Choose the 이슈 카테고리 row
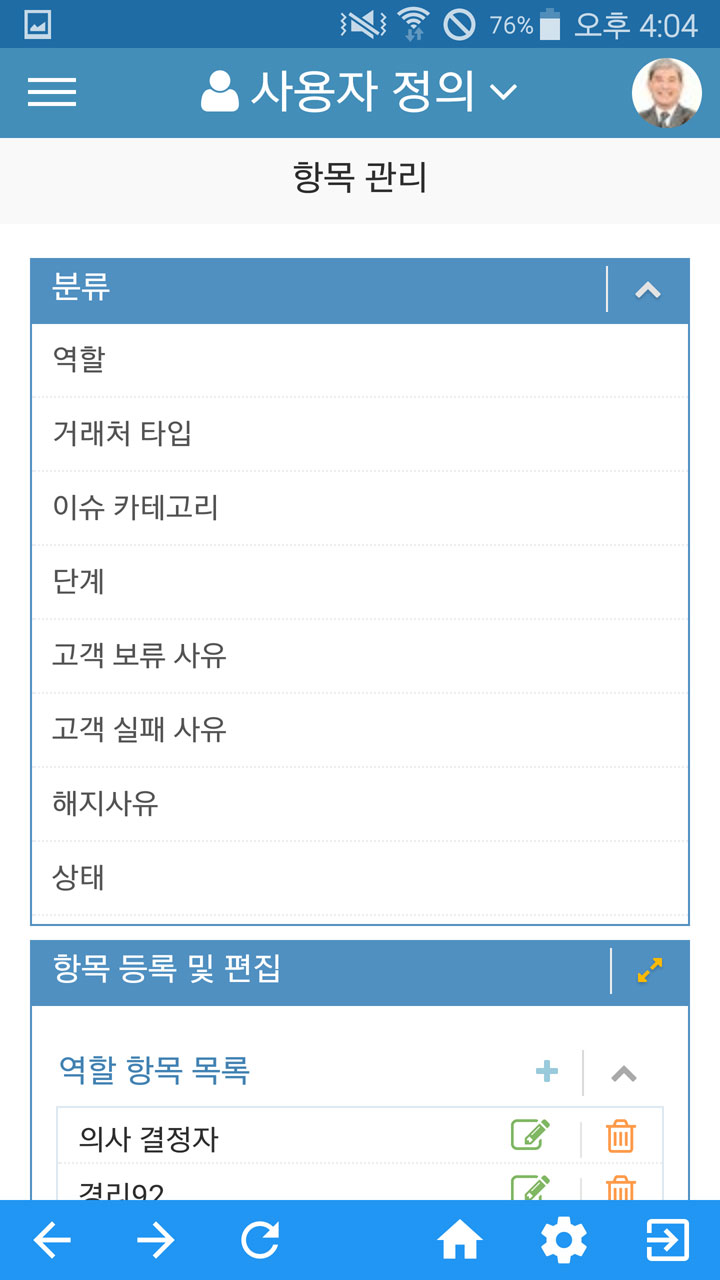This screenshot has height=1280, width=720. click(360, 508)
